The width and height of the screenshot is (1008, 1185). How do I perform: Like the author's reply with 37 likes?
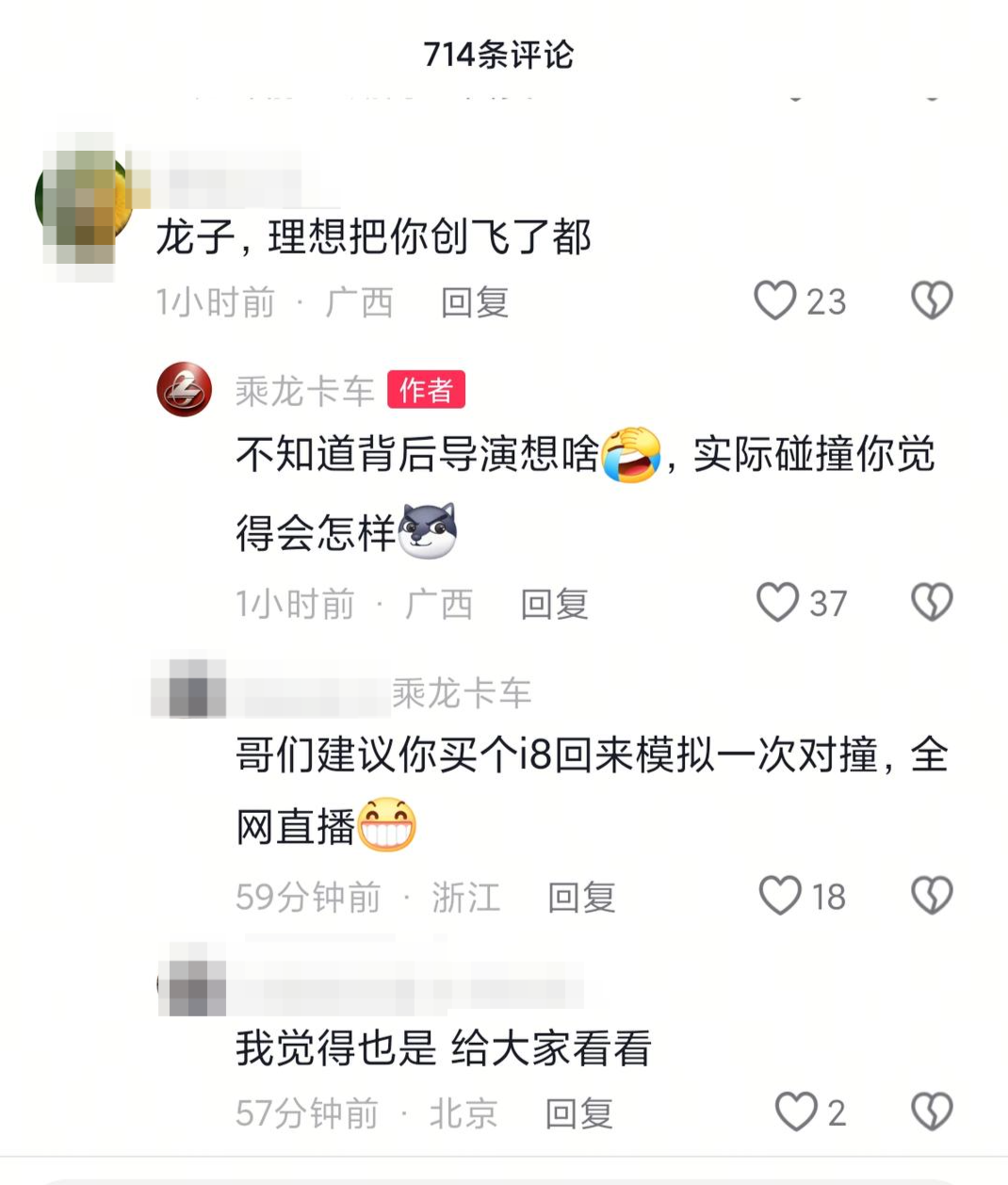(778, 603)
